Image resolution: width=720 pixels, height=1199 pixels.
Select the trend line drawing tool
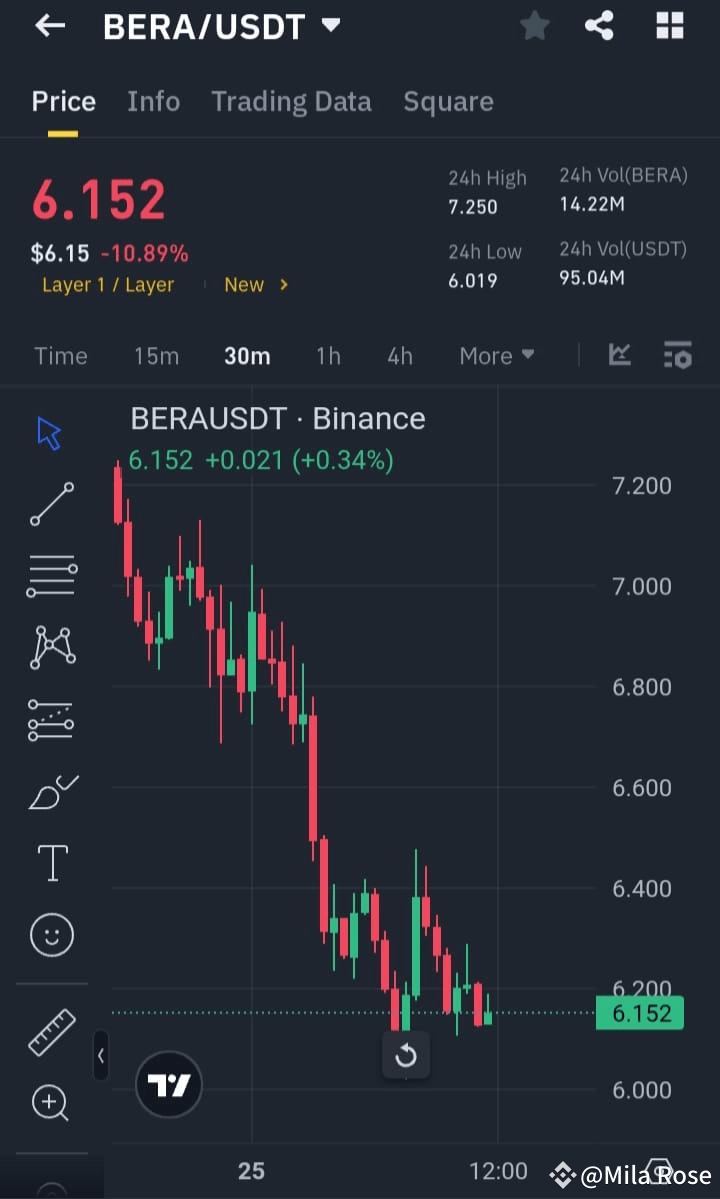tap(50, 504)
